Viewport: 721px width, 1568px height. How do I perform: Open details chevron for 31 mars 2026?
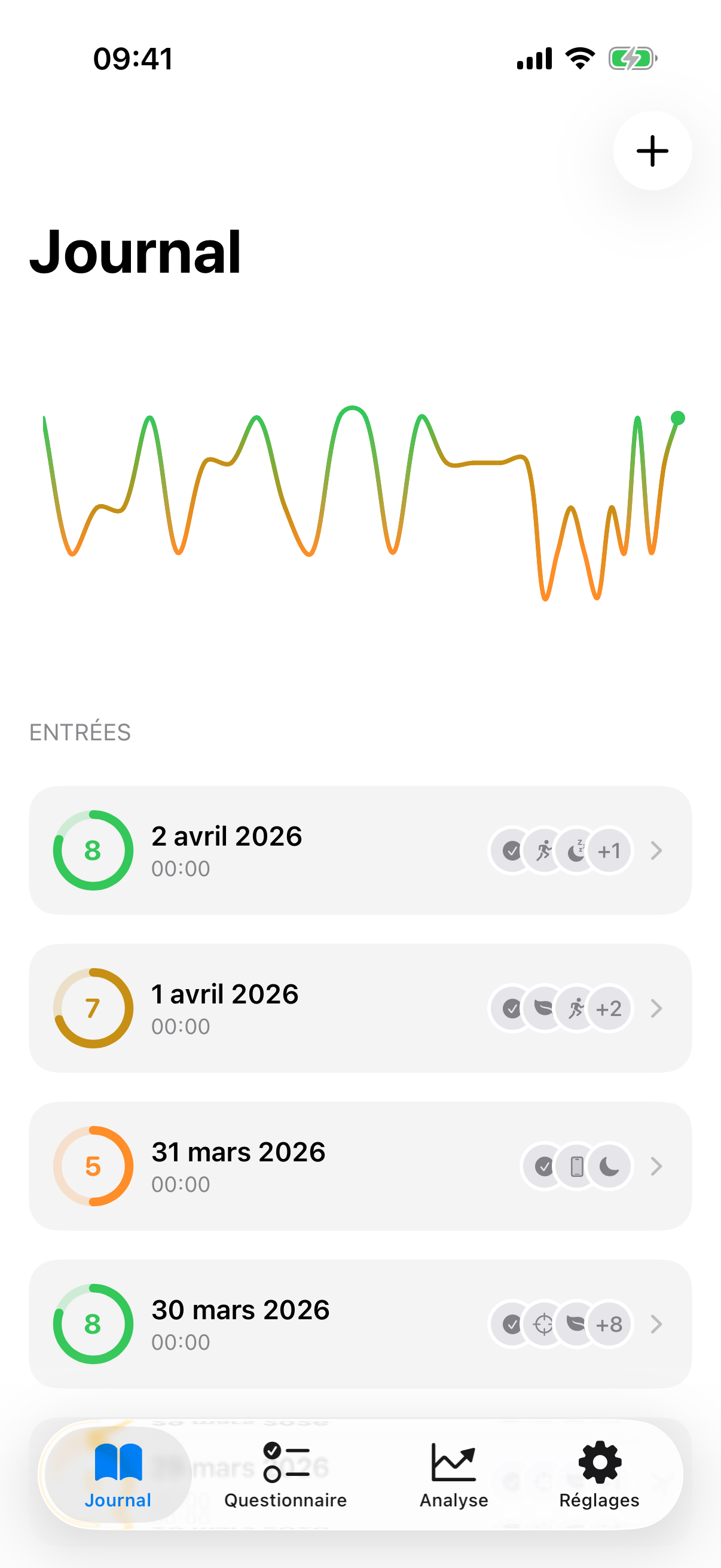(656, 1166)
